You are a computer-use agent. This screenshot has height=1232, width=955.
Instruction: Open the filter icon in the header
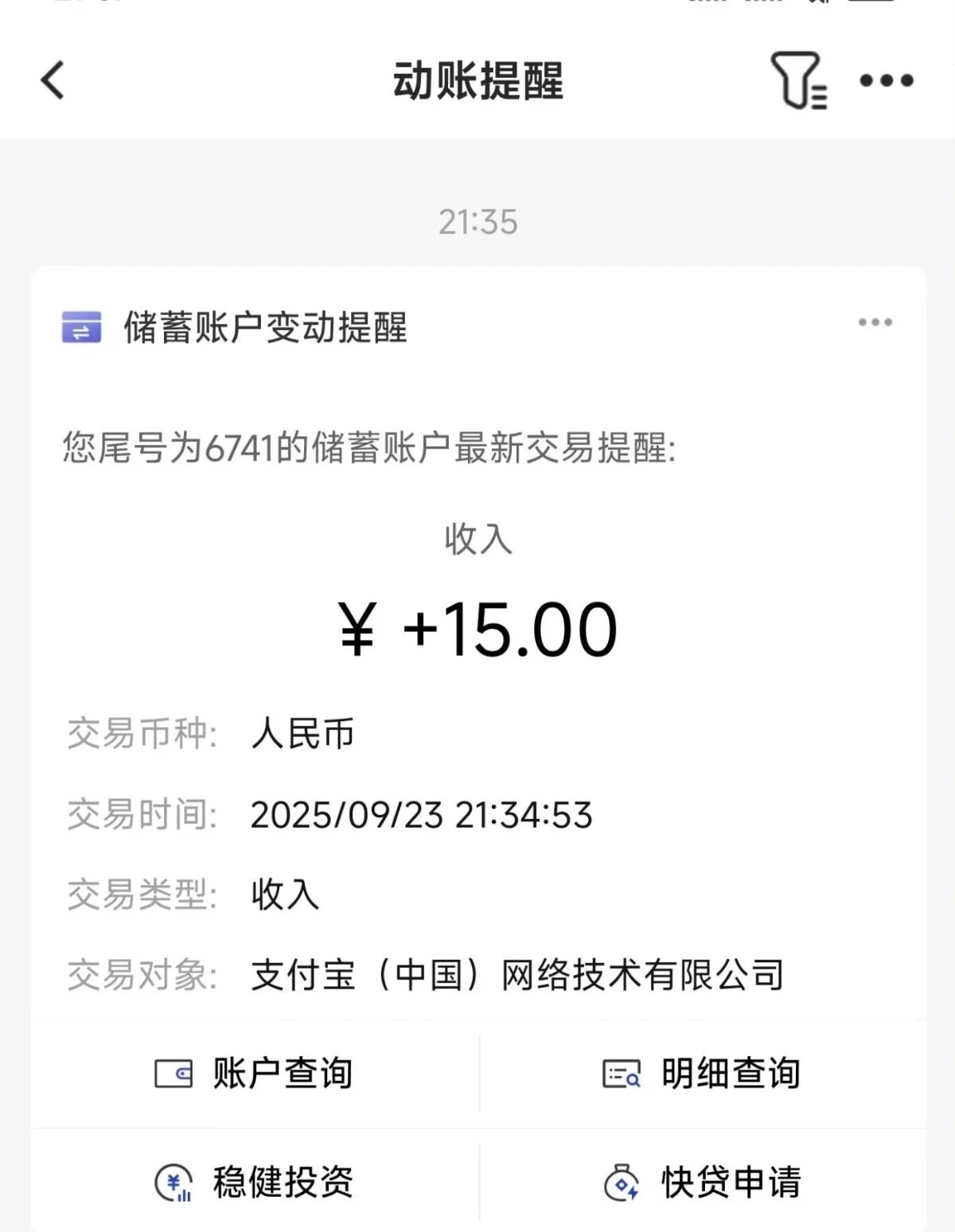coord(798,80)
